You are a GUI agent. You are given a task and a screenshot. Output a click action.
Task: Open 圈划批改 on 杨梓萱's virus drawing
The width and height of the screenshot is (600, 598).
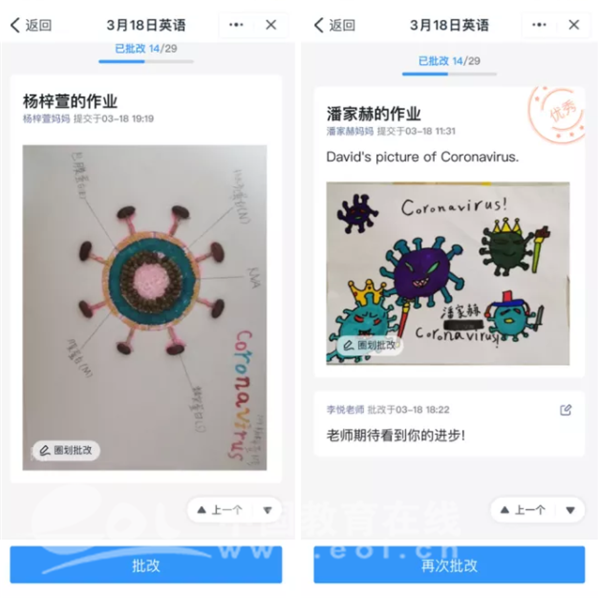pyautogui.click(x=67, y=450)
